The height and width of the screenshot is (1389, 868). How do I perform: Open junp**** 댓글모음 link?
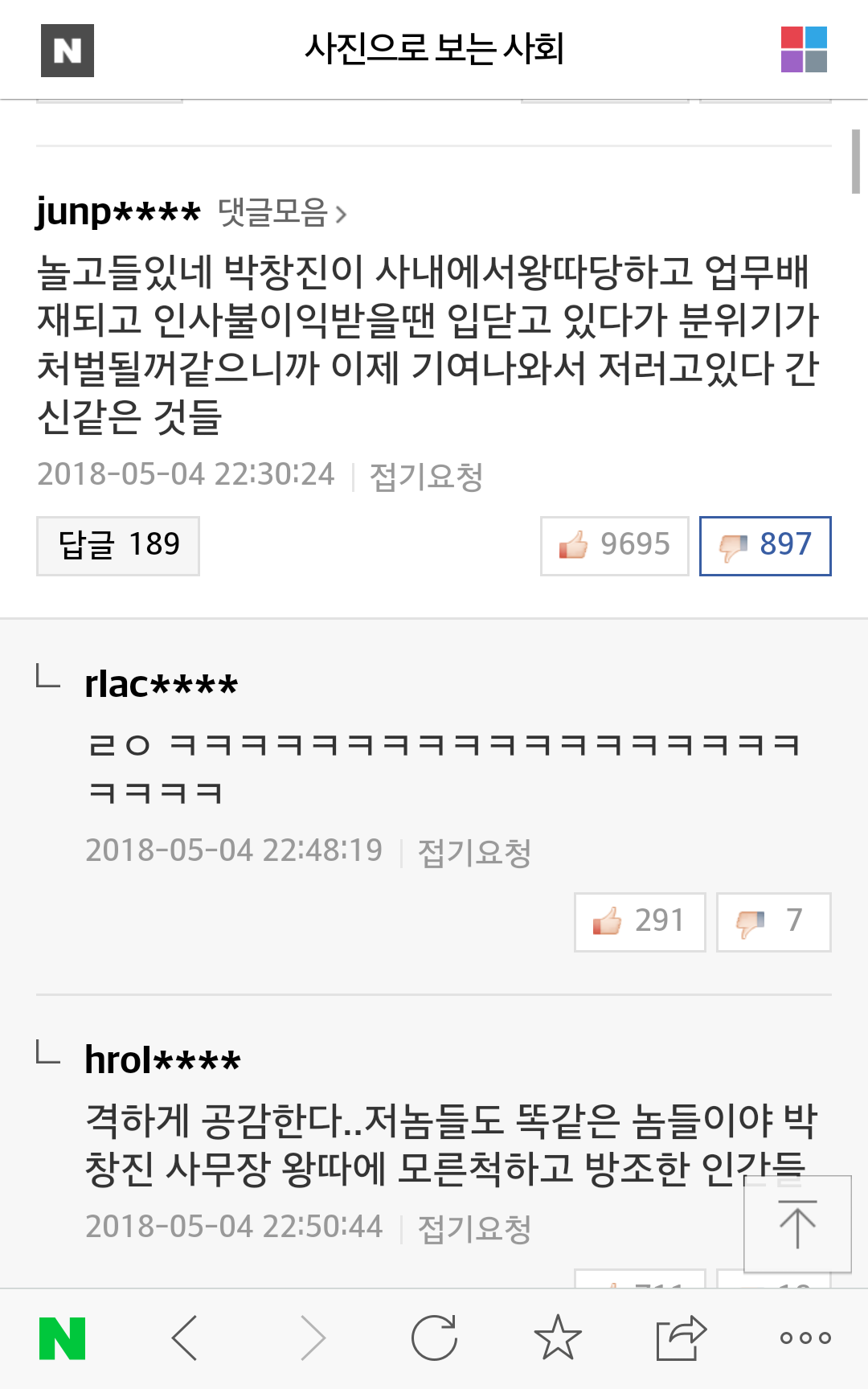(281, 213)
